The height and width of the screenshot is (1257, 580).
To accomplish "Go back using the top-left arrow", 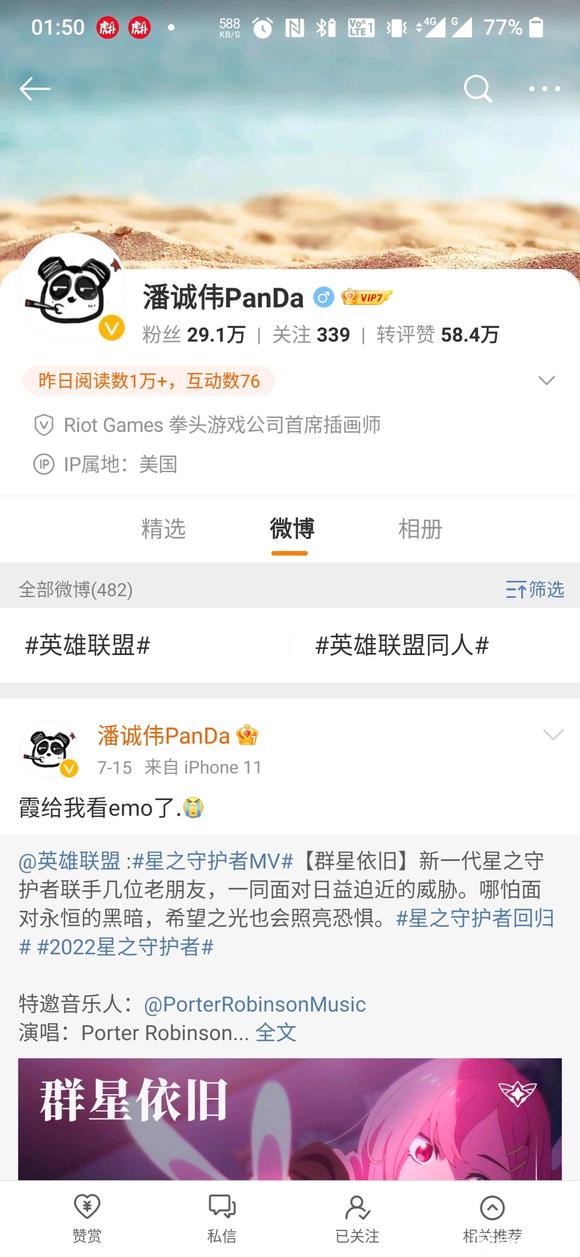I will click(x=34, y=89).
